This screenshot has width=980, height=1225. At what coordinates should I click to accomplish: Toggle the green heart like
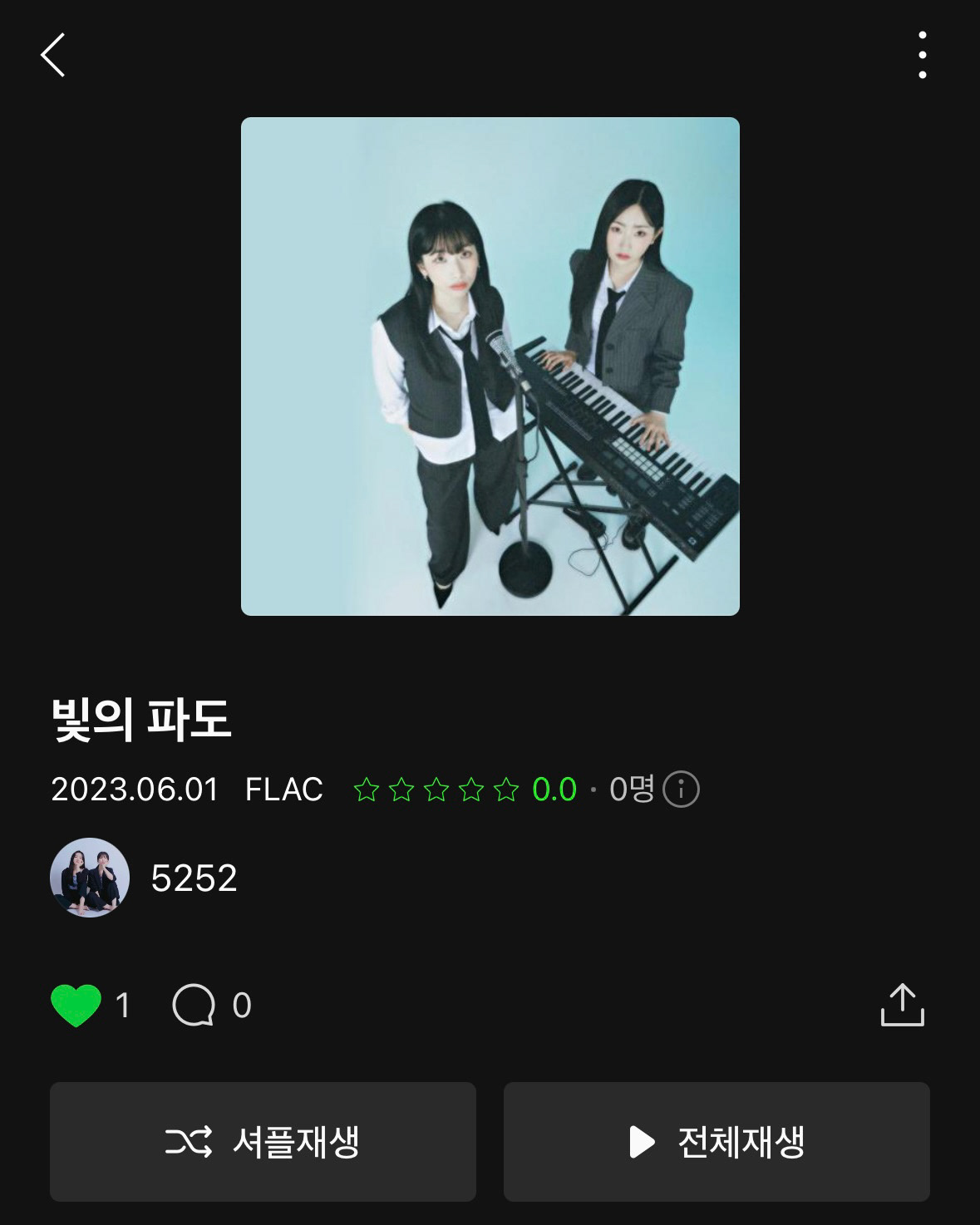(76, 1006)
